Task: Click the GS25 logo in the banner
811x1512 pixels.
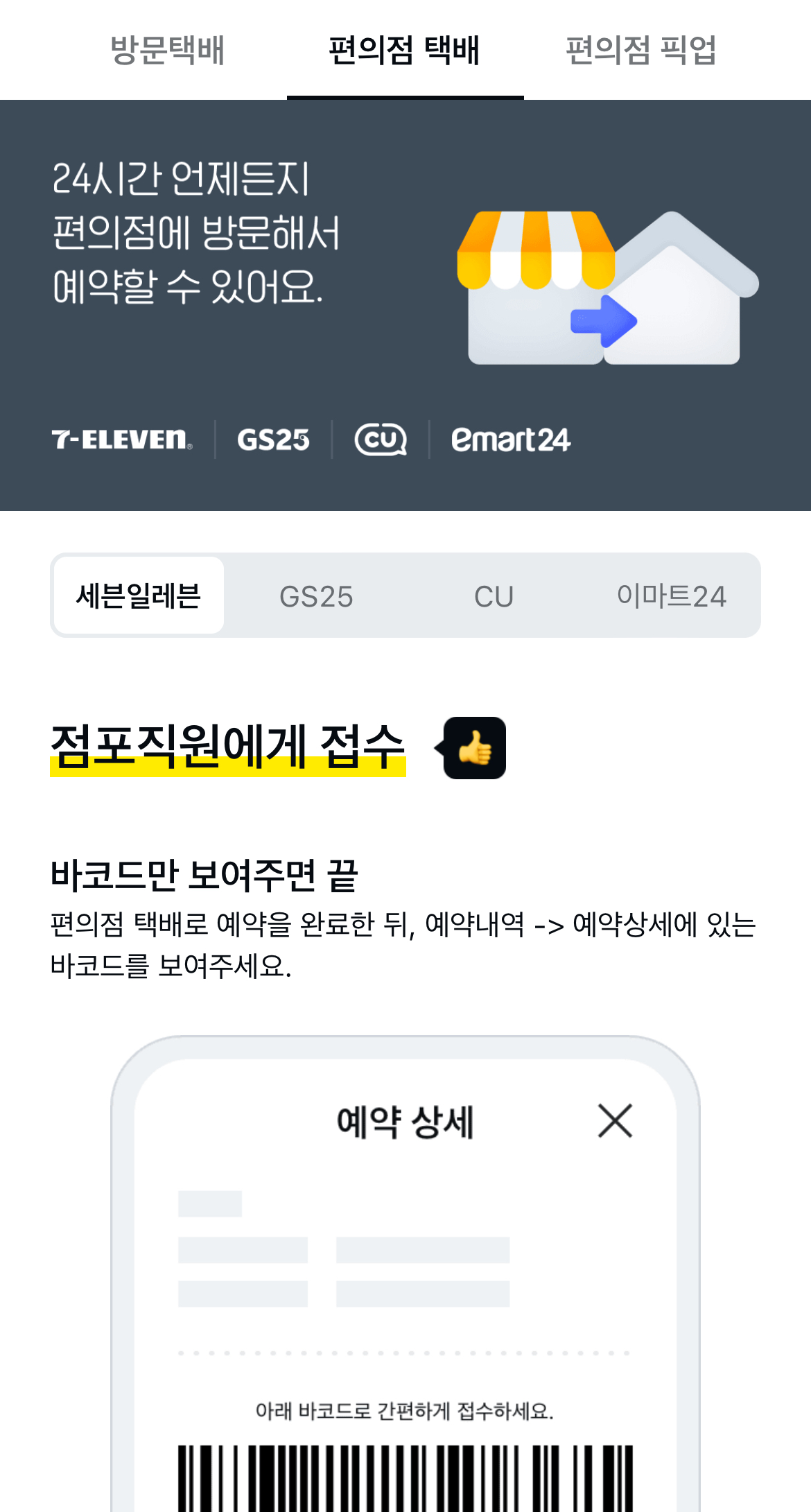Action: 273,438
